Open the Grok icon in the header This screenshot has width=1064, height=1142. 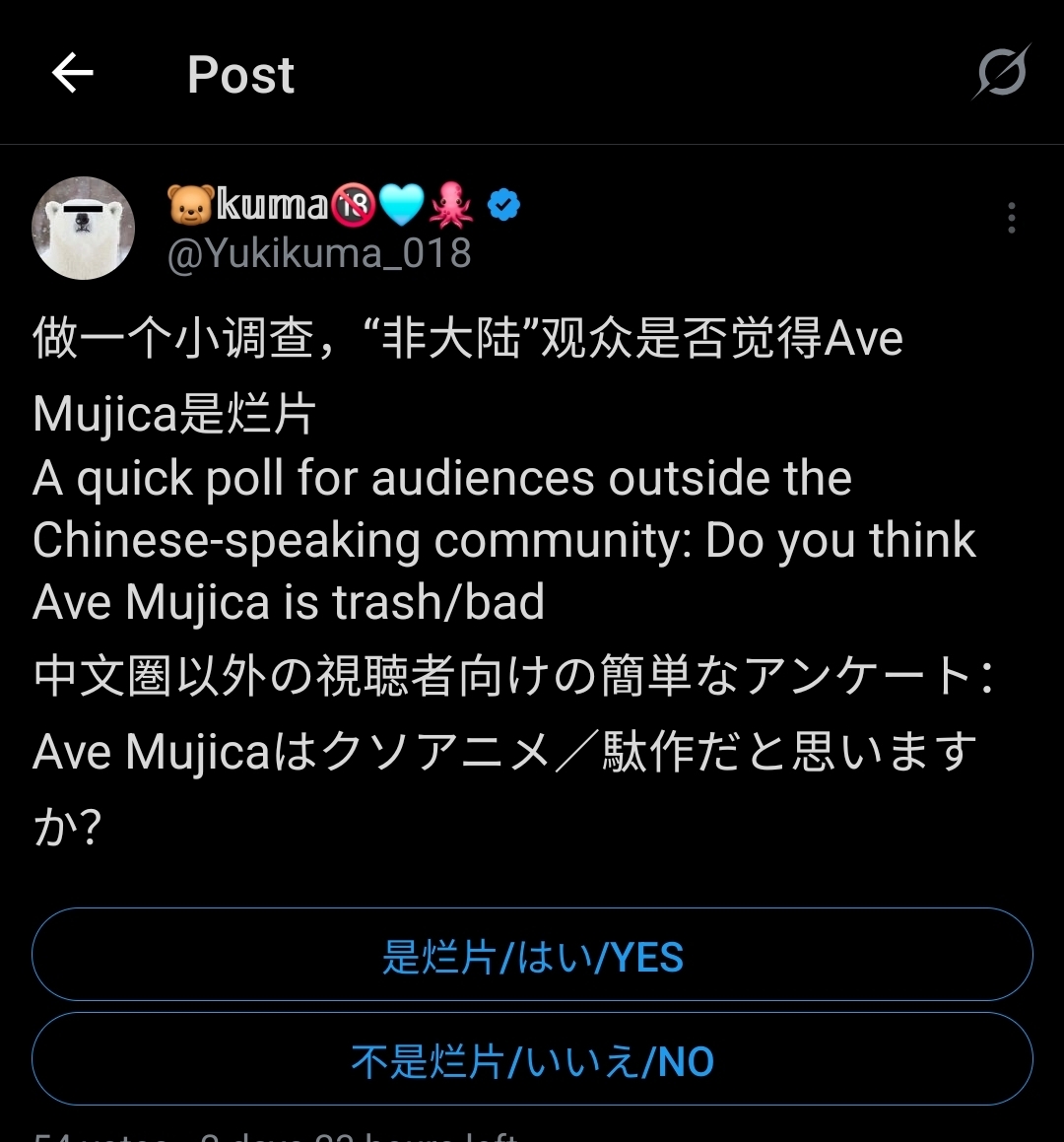click(x=1001, y=72)
